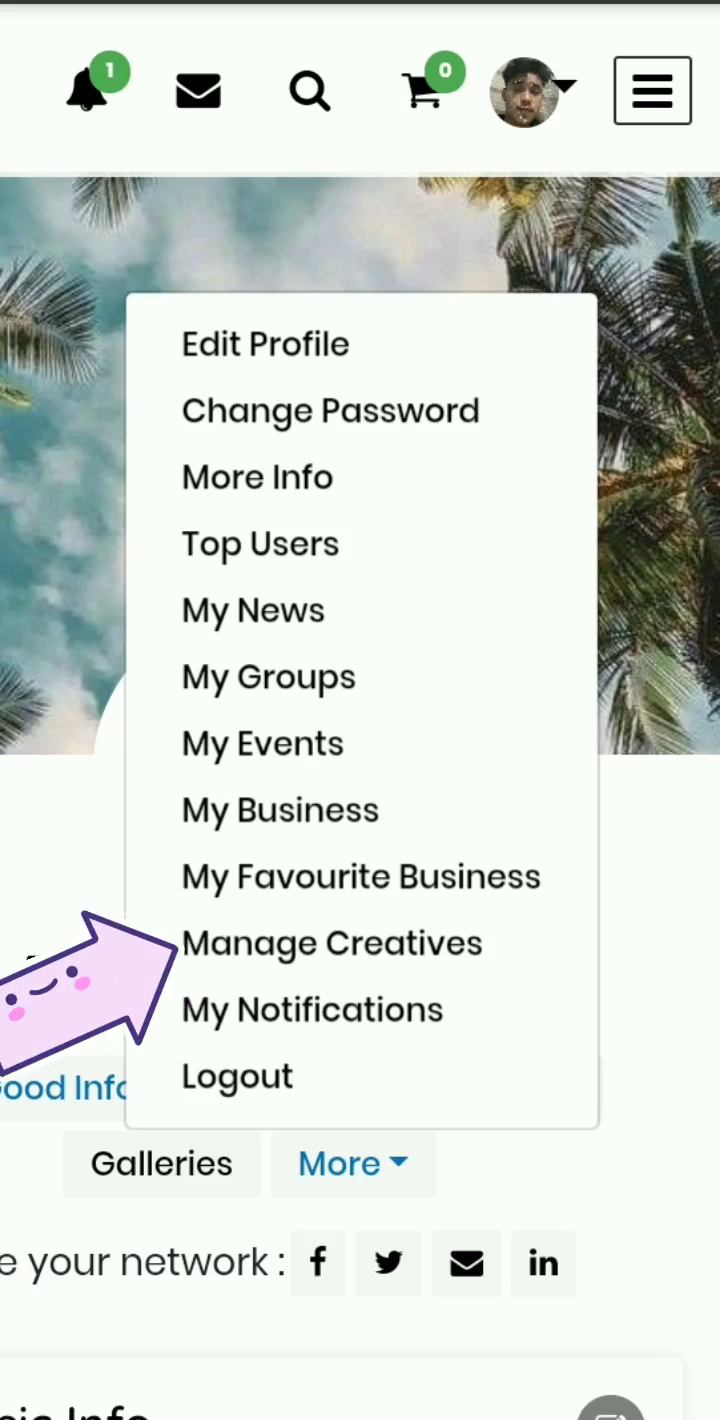Choose Change Password
The height and width of the screenshot is (1420, 720).
[x=330, y=411]
